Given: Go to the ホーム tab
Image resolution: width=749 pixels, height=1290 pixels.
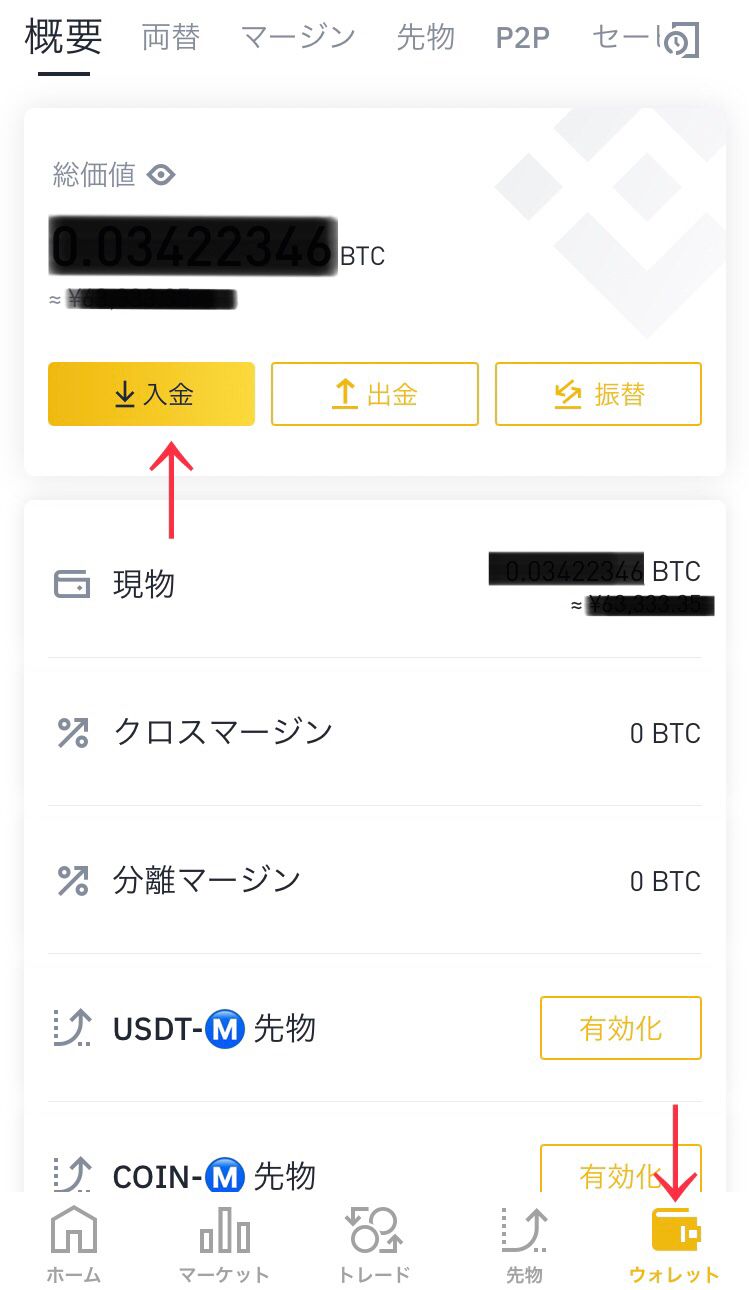Looking at the screenshot, I should tap(74, 1244).
